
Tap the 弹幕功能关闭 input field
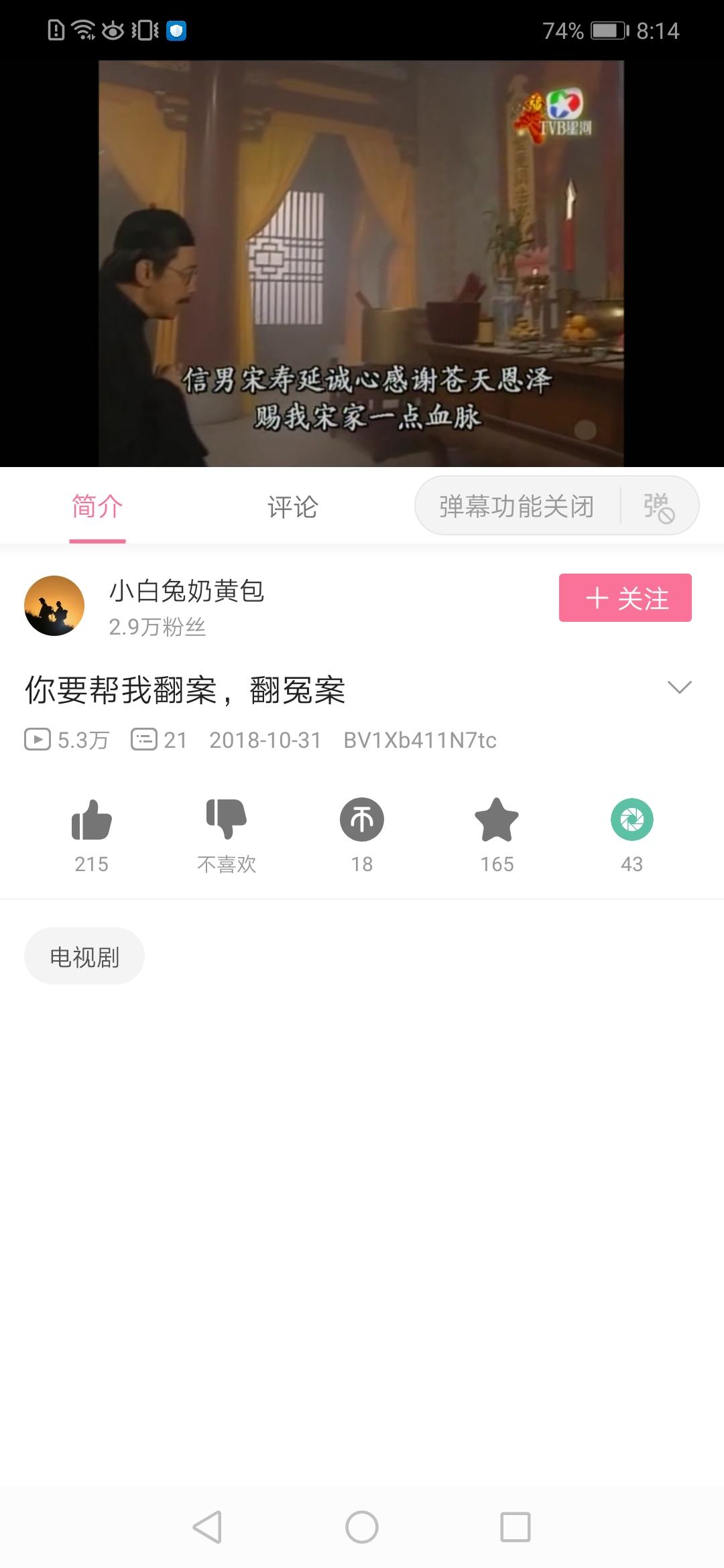[516, 507]
